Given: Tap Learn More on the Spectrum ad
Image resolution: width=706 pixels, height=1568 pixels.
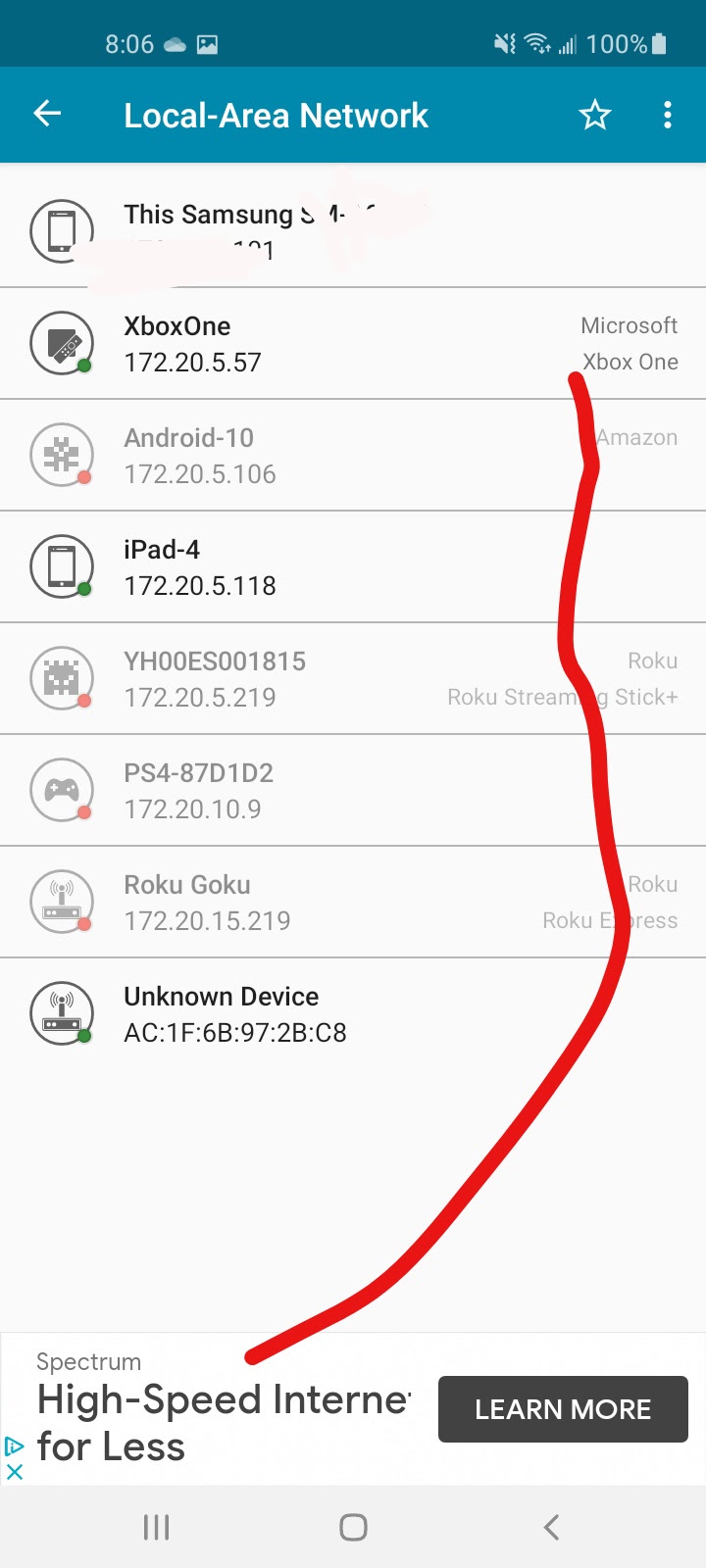Looking at the screenshot, I should [563, 1409].
